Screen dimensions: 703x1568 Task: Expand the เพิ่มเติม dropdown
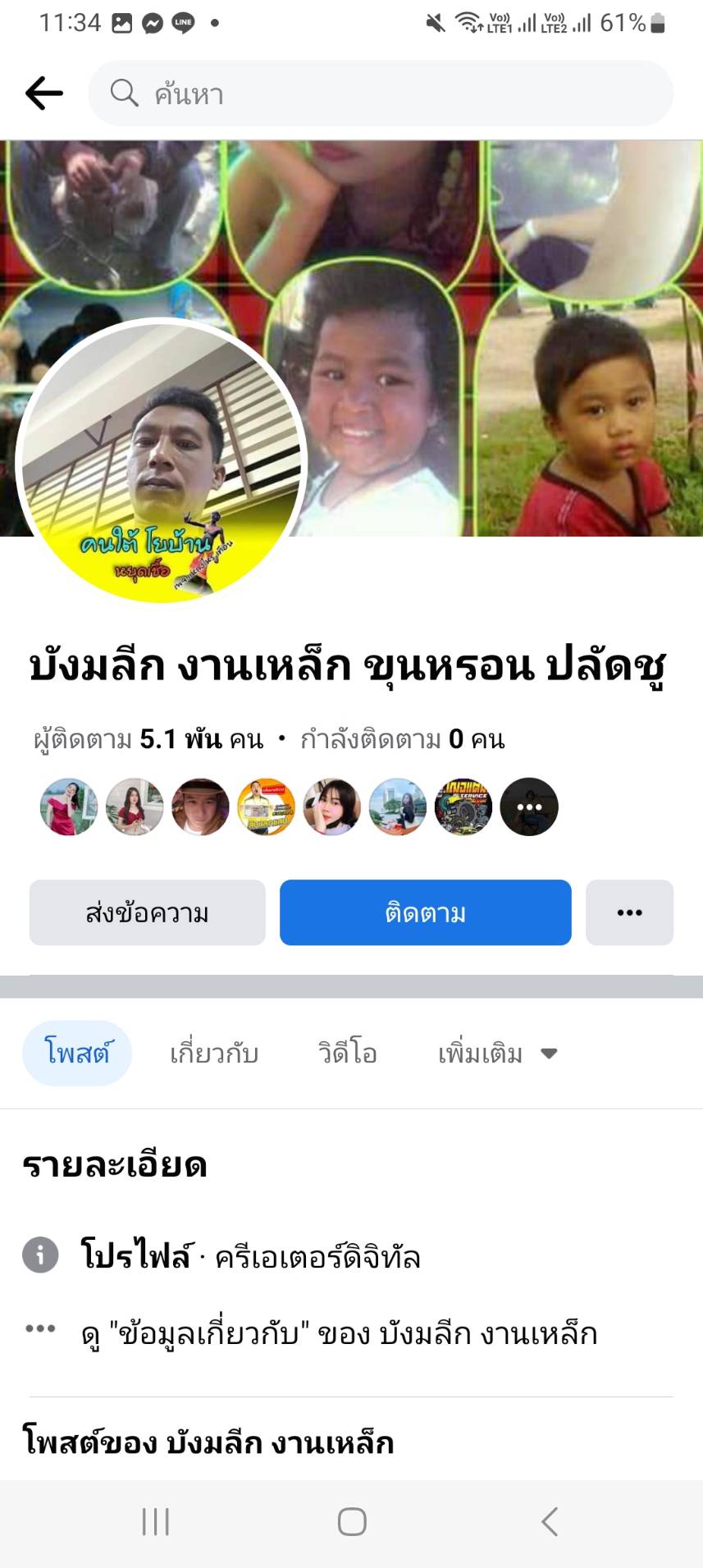point(497,1053)
